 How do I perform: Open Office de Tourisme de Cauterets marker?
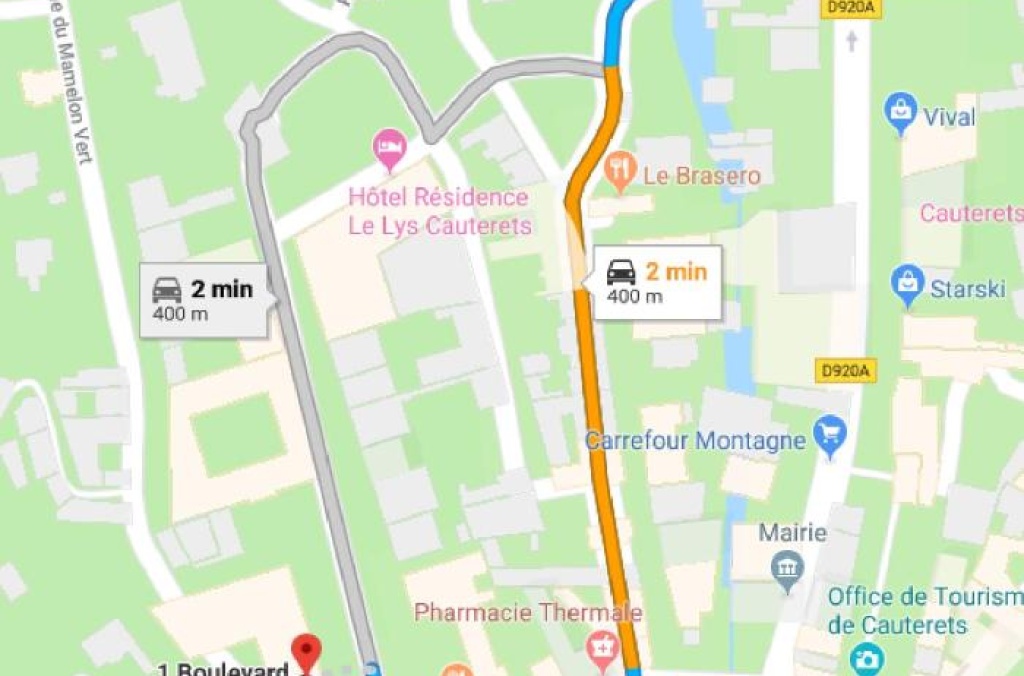pos(866,657)
